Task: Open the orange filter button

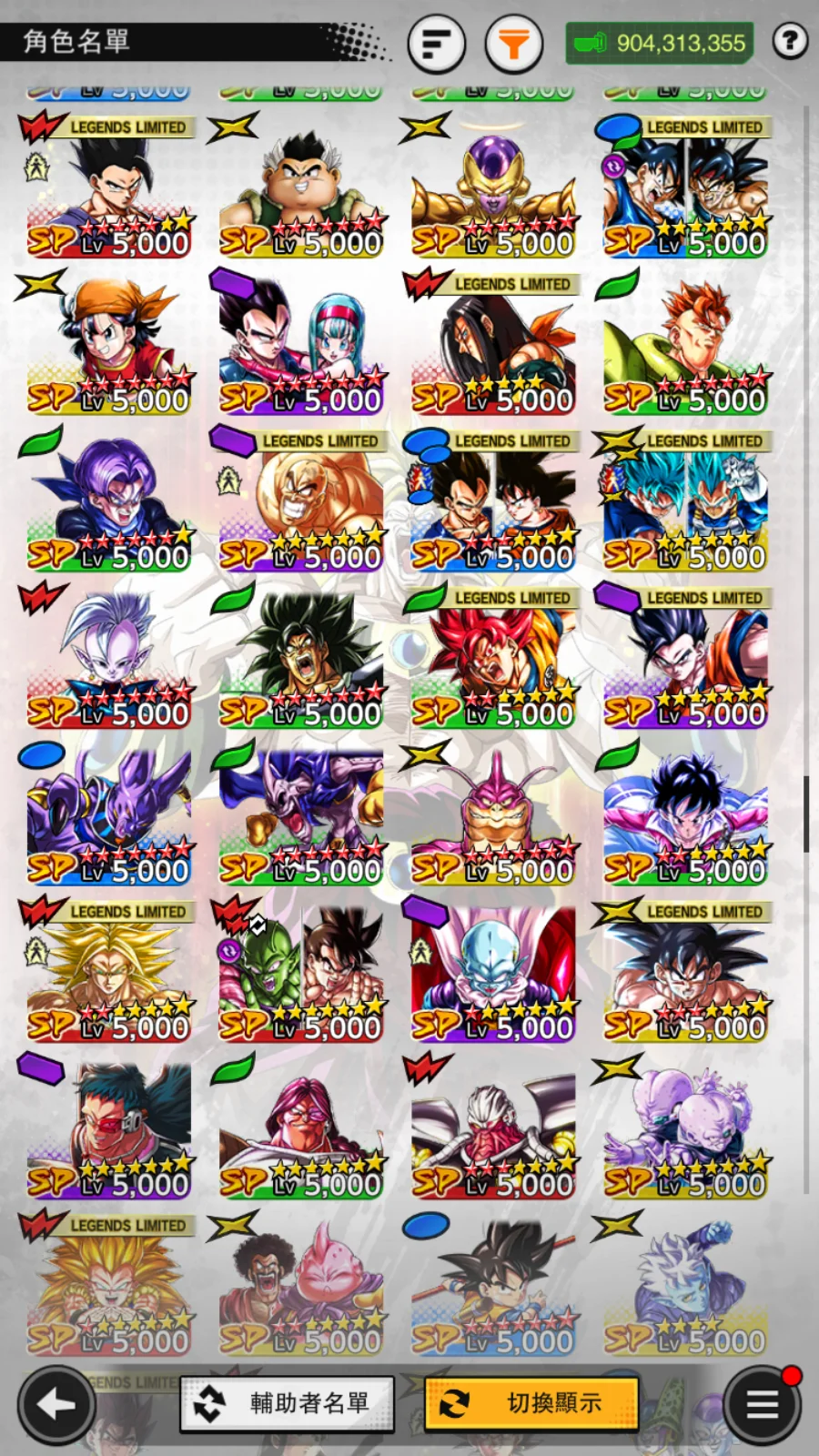Action: click(513, 43)
